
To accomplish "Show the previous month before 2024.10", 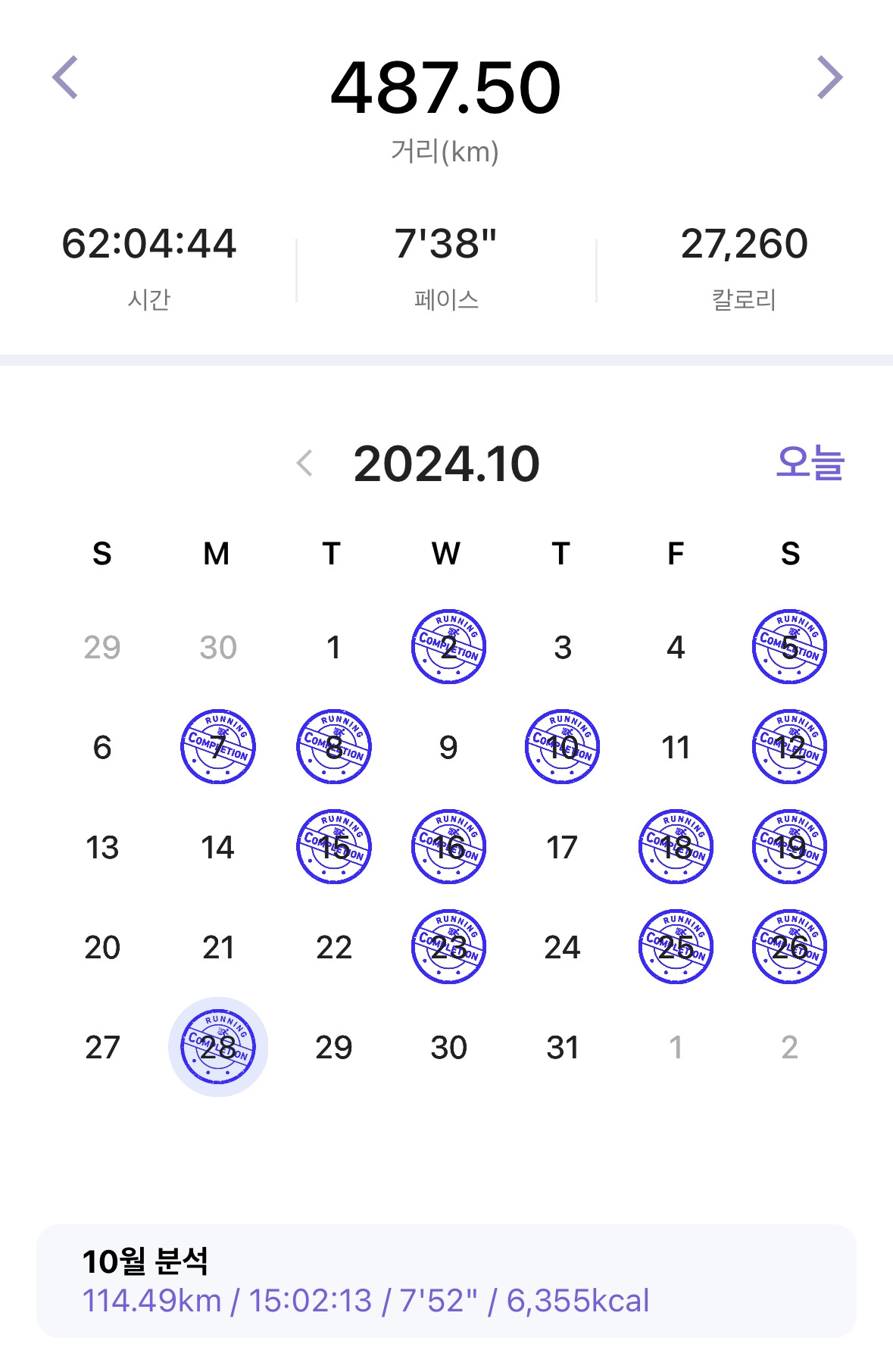I will [x=304, y=463].
